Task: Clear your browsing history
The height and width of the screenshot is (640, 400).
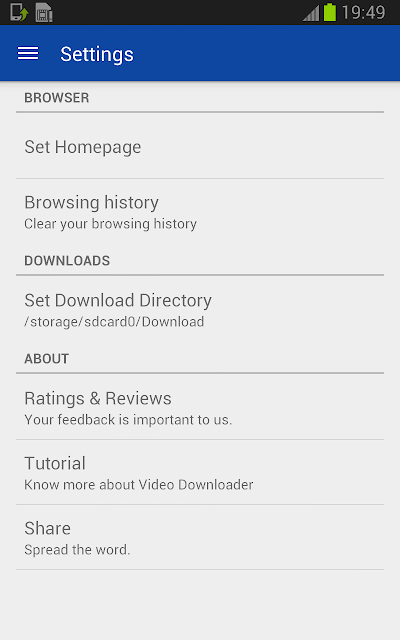Action: (x=200, y=212)
